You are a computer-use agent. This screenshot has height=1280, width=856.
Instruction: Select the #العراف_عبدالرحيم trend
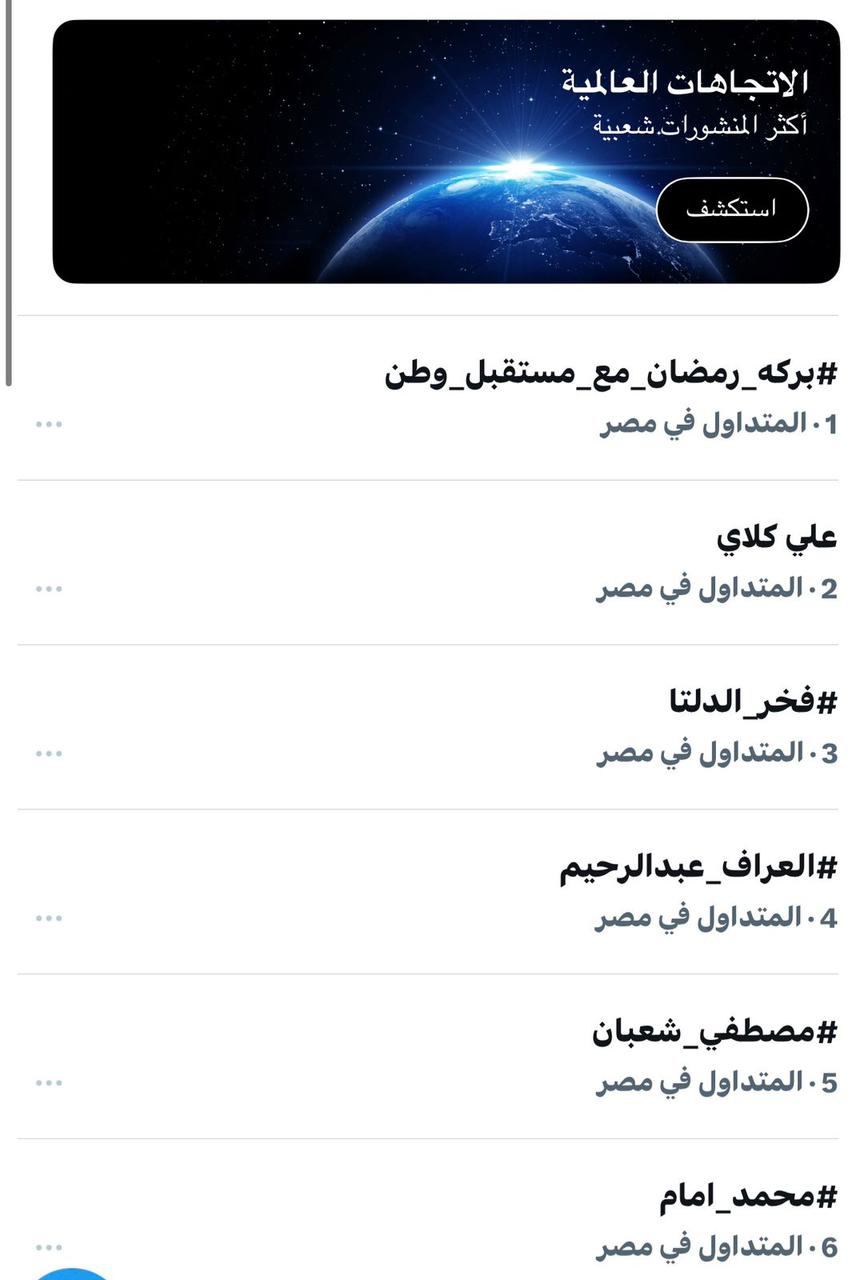pos(697,867)
